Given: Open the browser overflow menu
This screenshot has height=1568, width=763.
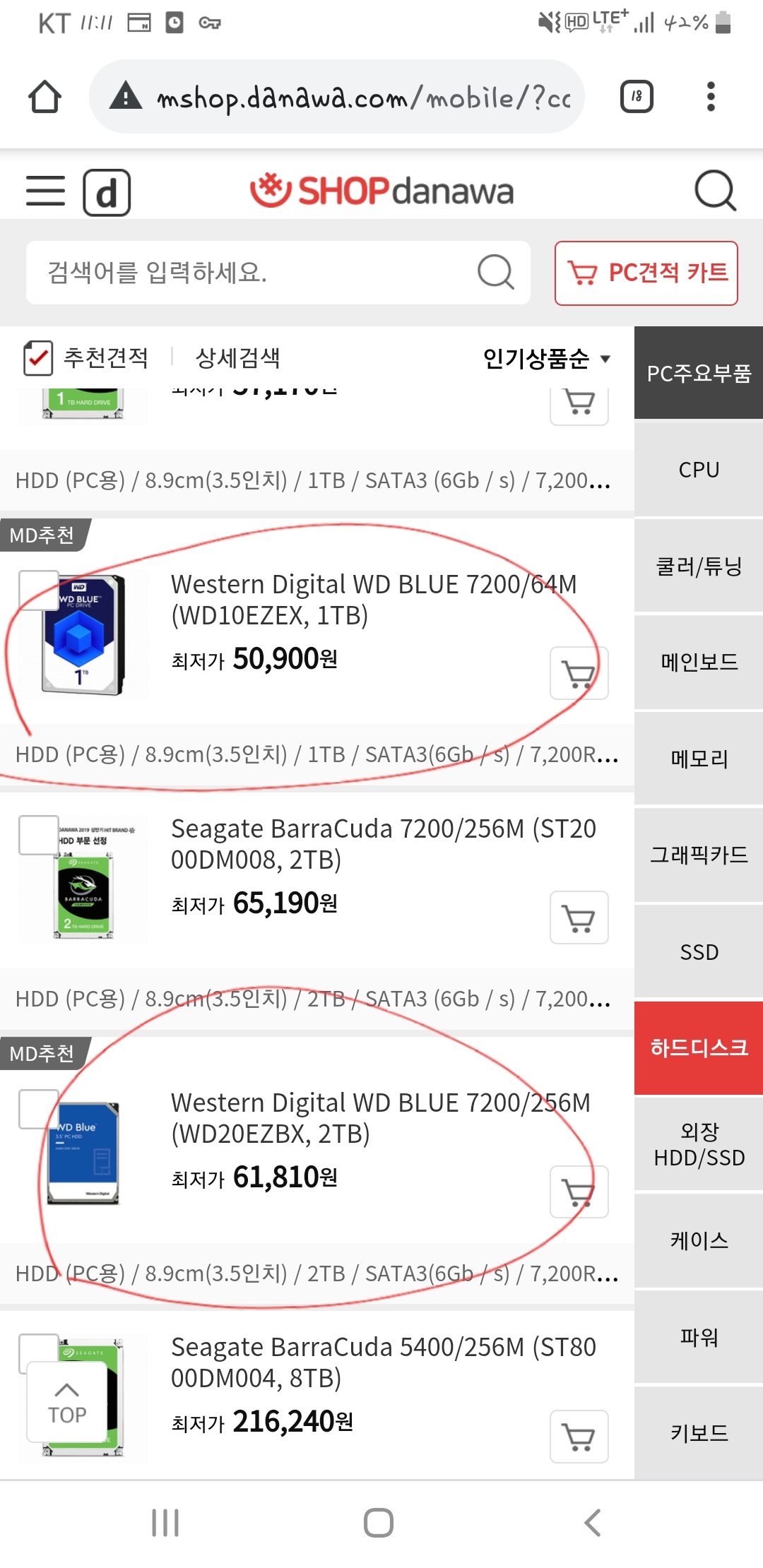Looking at the screenshot, I should 711,97.
